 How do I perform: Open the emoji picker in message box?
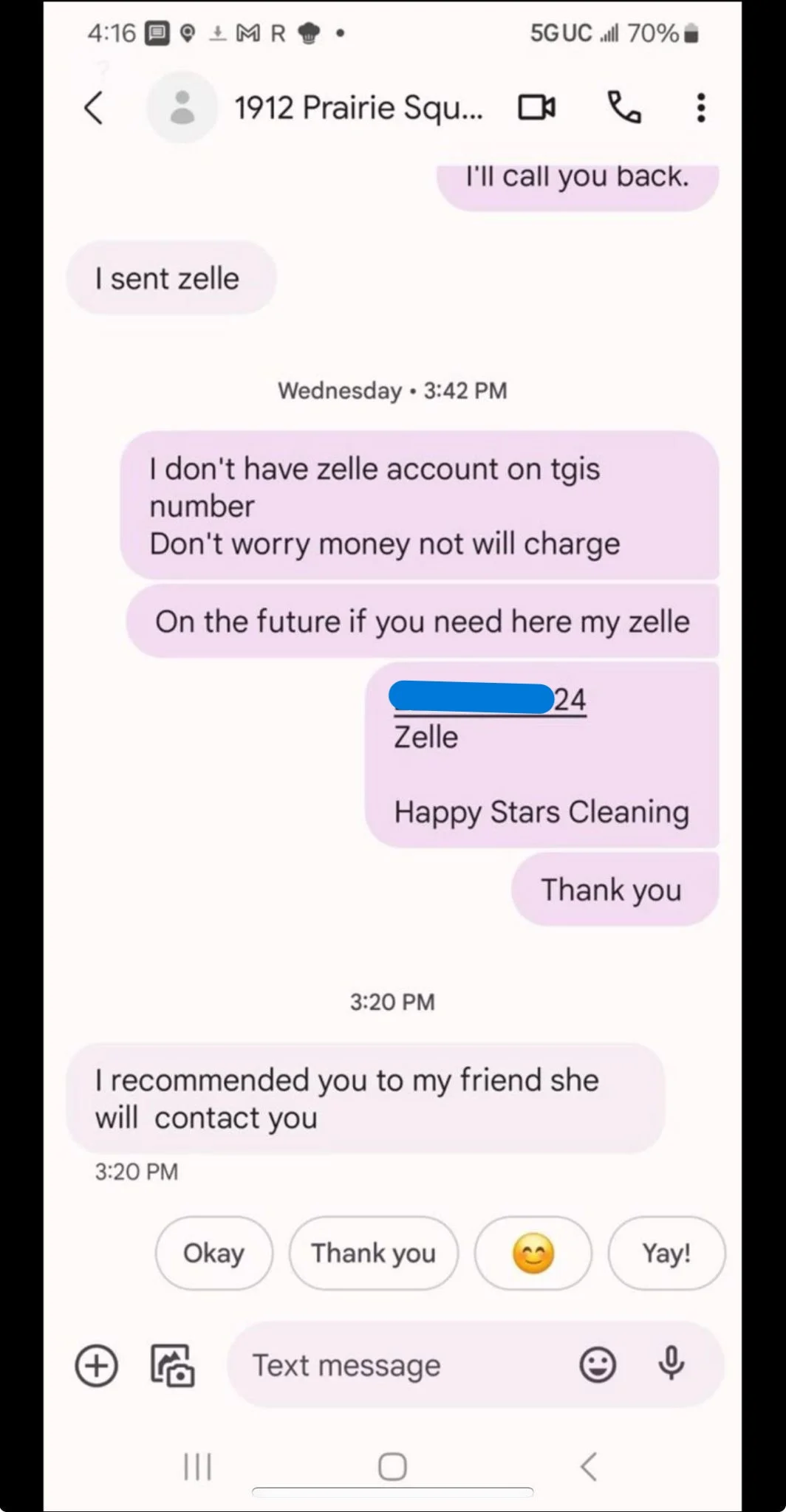597,1365
